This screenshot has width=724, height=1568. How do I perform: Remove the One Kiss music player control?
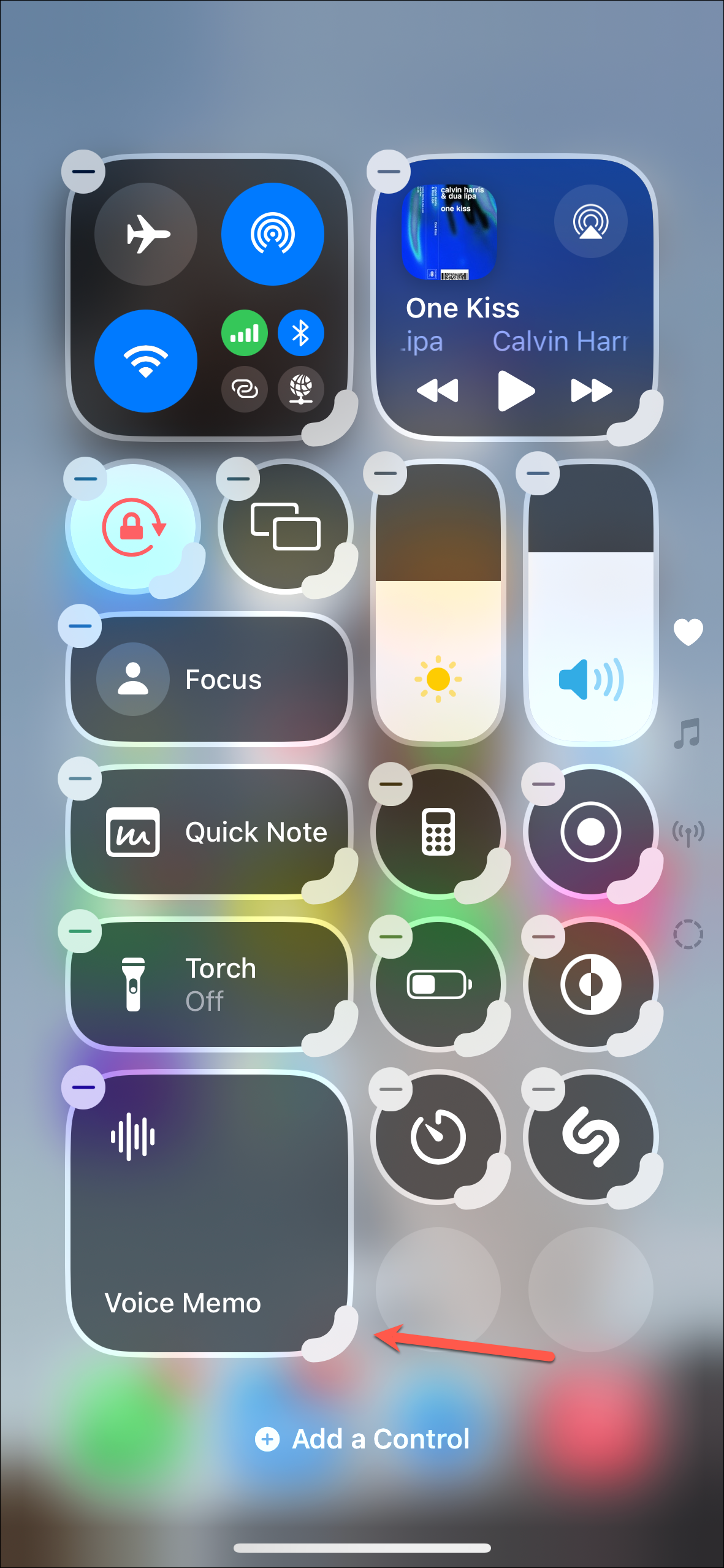388,171
